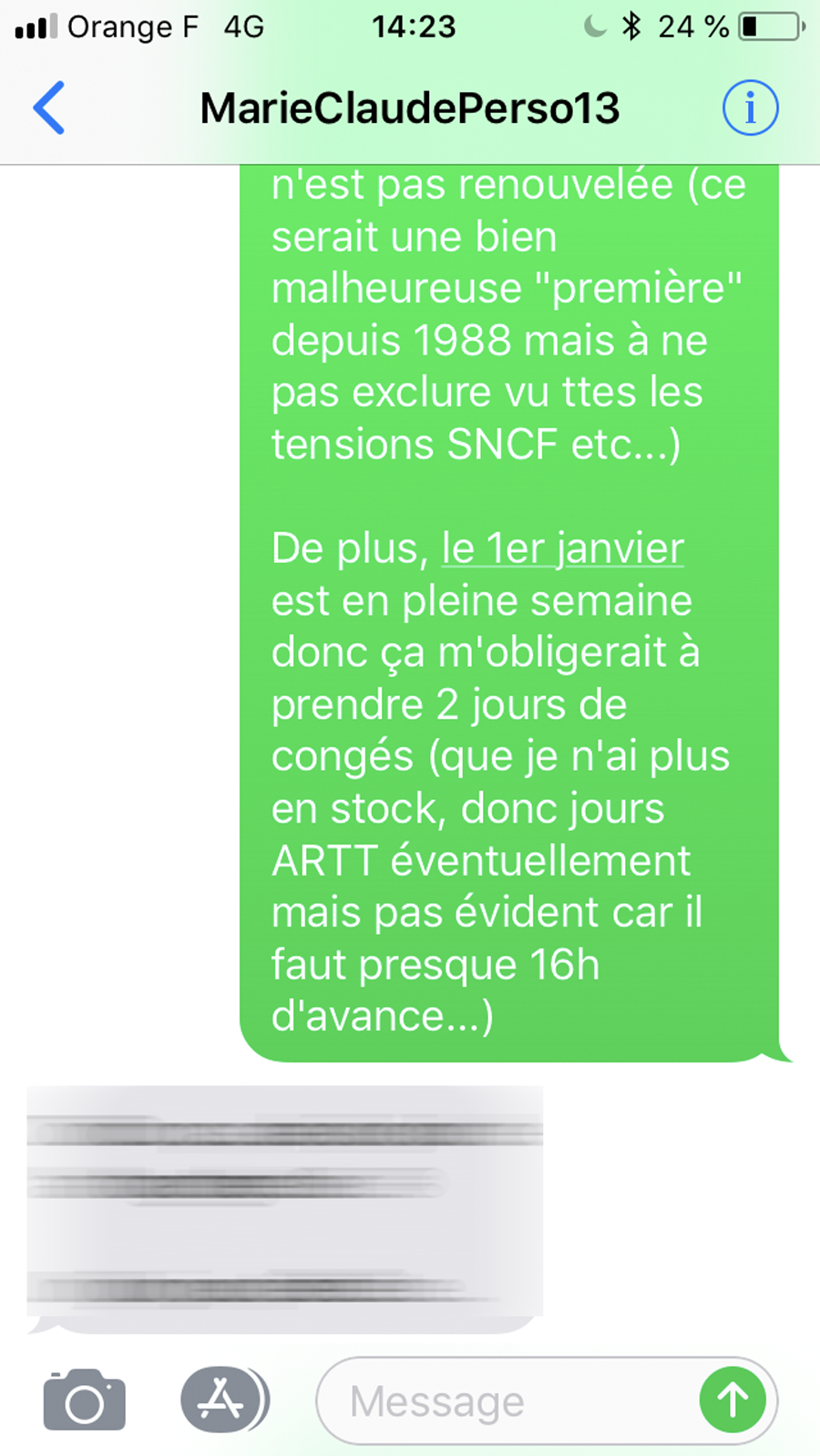Send the message with the green arrow
The image size is (820, 1456).
click(x=733, y=1400)
